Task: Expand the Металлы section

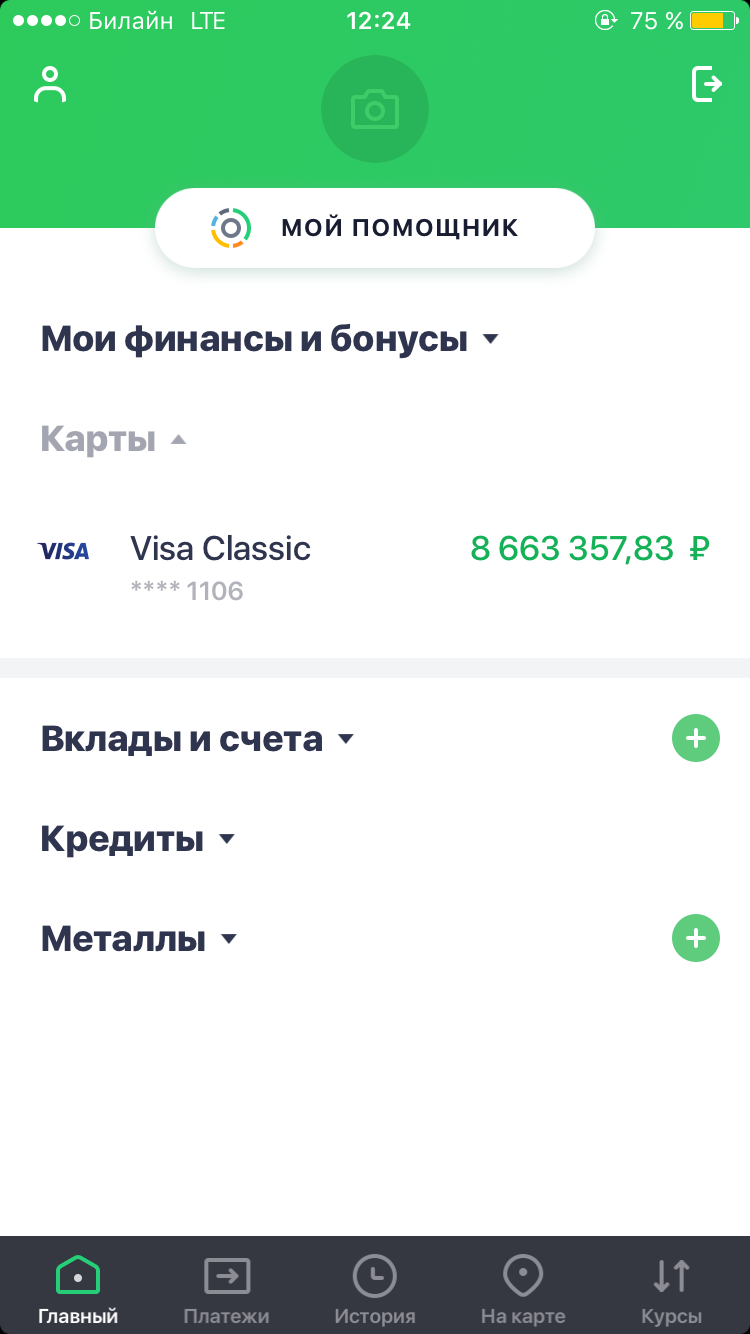Action: coord(138,939)
